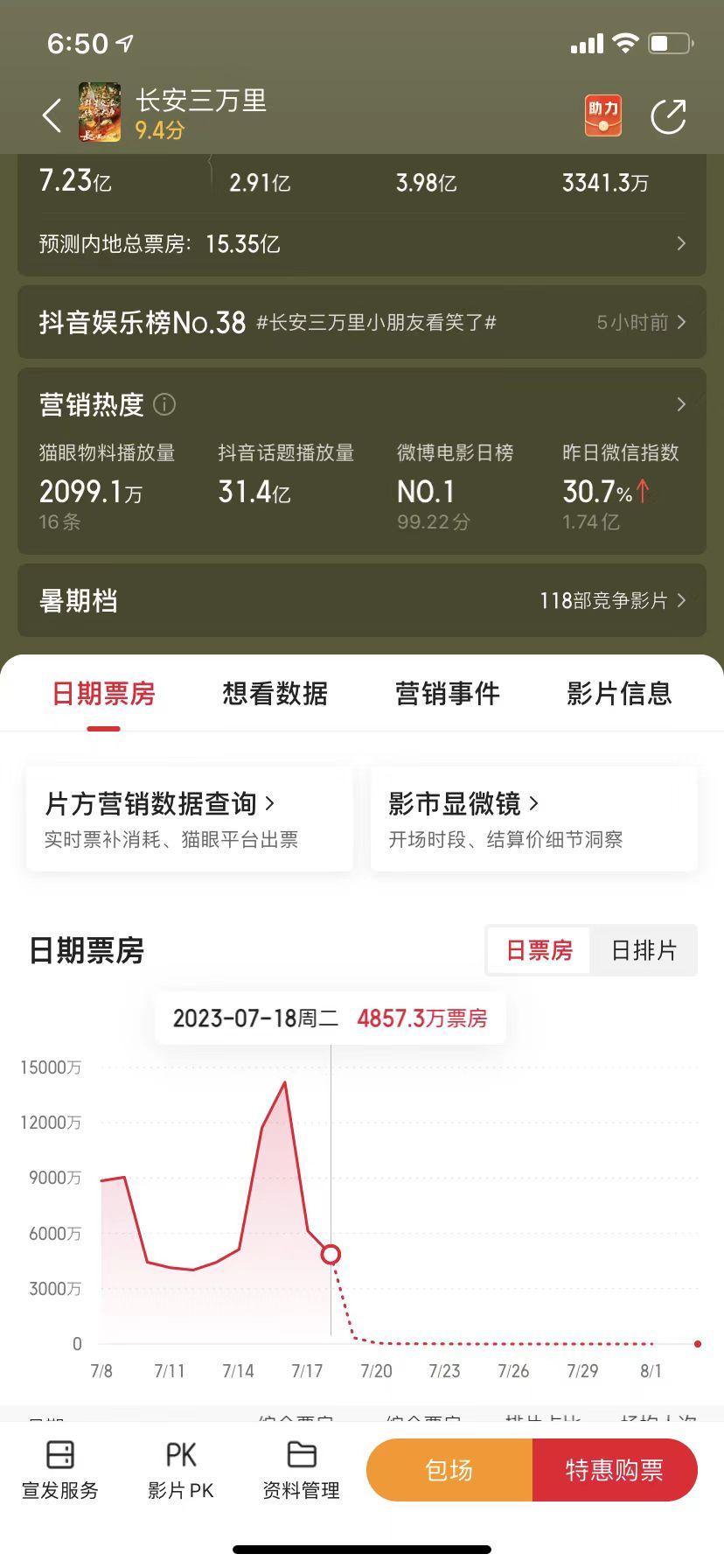Tap the movie poster thumbnail for 长安三万里
This screenshot has height=1568, width=724.
100,114
